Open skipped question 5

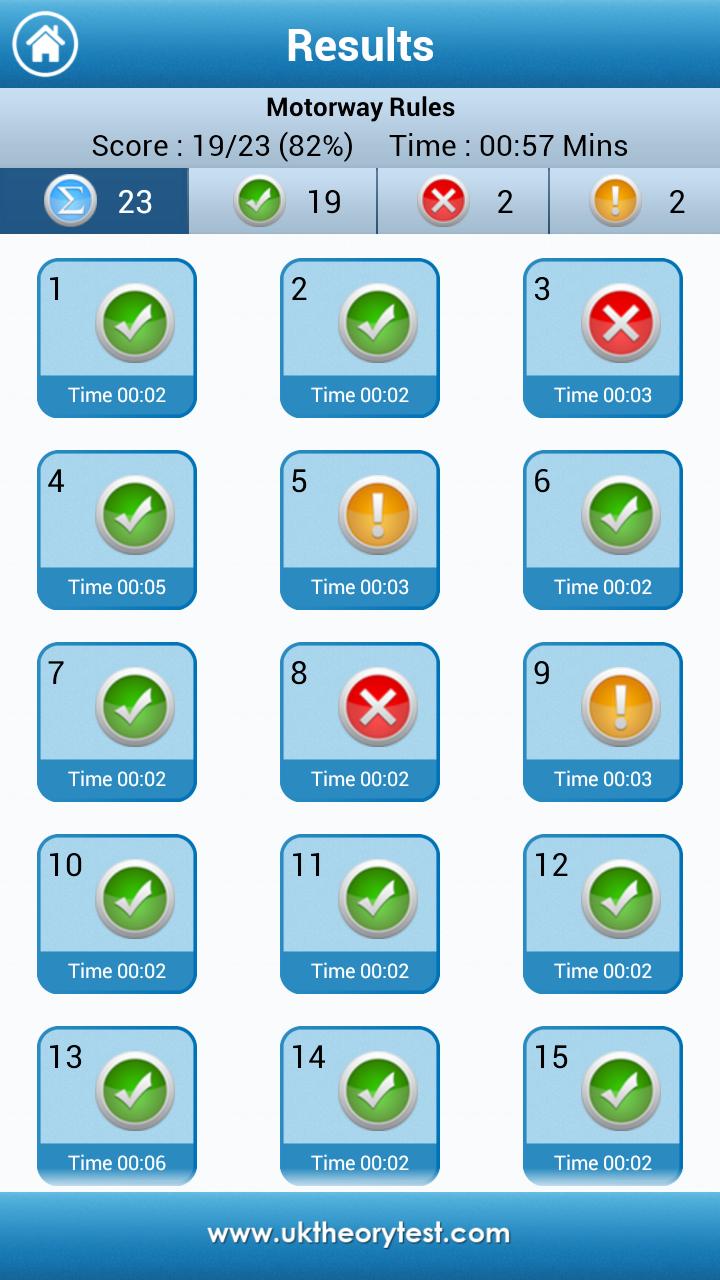click(x=360, y=530)
